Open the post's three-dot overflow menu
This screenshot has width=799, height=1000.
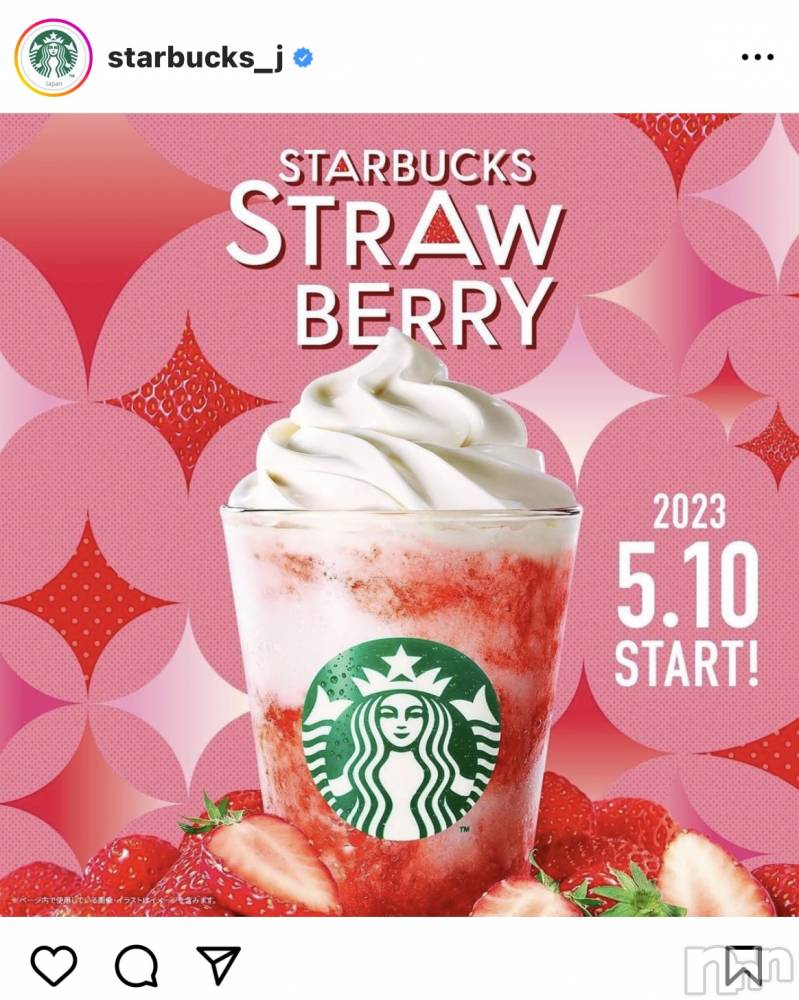click(x=757, y=57)
